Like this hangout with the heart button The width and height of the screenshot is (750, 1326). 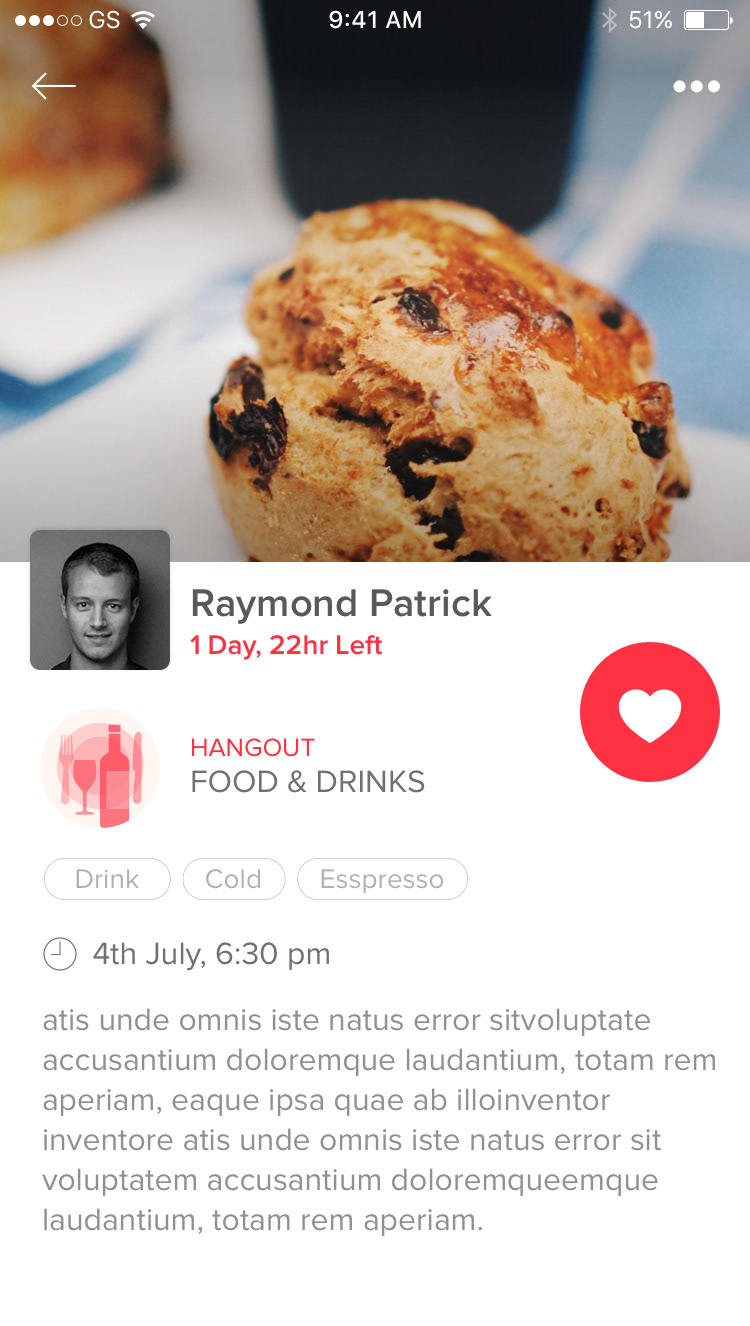pos(649,712)
